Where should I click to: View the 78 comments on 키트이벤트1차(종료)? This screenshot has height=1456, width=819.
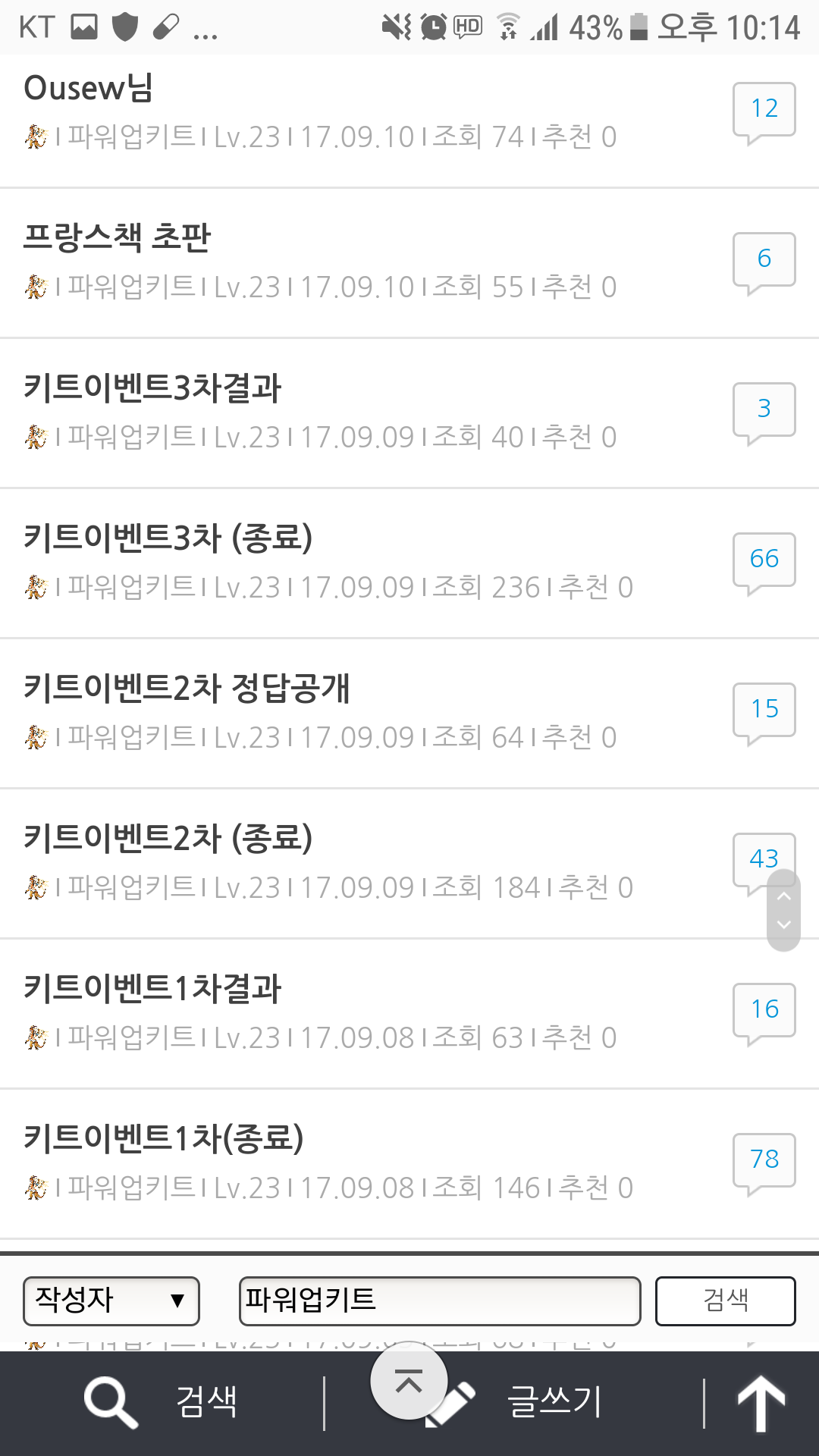click(x=764, y=1161)
